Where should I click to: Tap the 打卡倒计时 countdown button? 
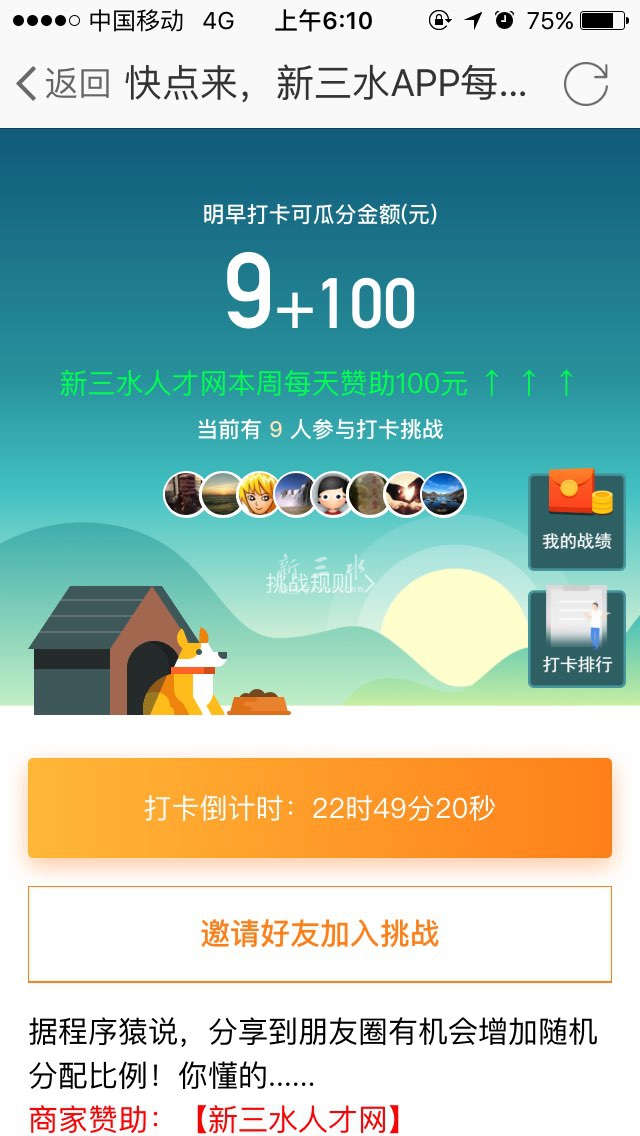tap(320, 808)
